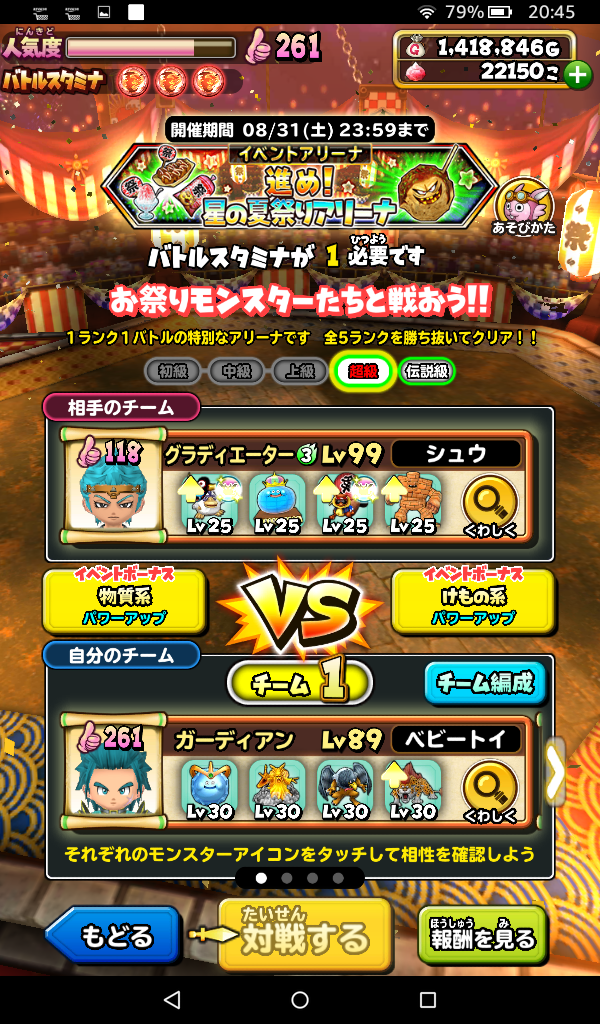
Task: Check rewards via 報酬を見る
Action: coord(482,937)
